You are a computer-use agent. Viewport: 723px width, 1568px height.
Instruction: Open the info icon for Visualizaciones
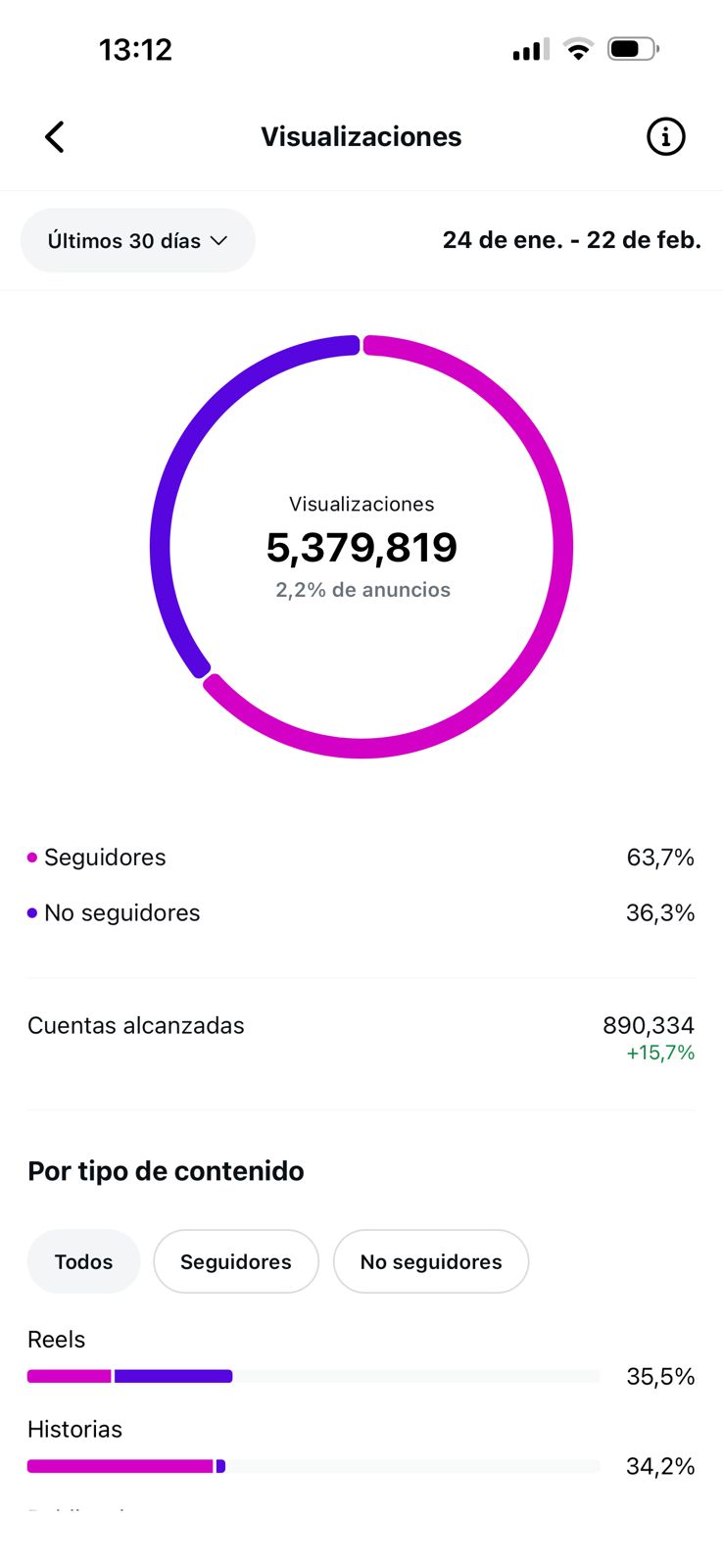(665, 137)
